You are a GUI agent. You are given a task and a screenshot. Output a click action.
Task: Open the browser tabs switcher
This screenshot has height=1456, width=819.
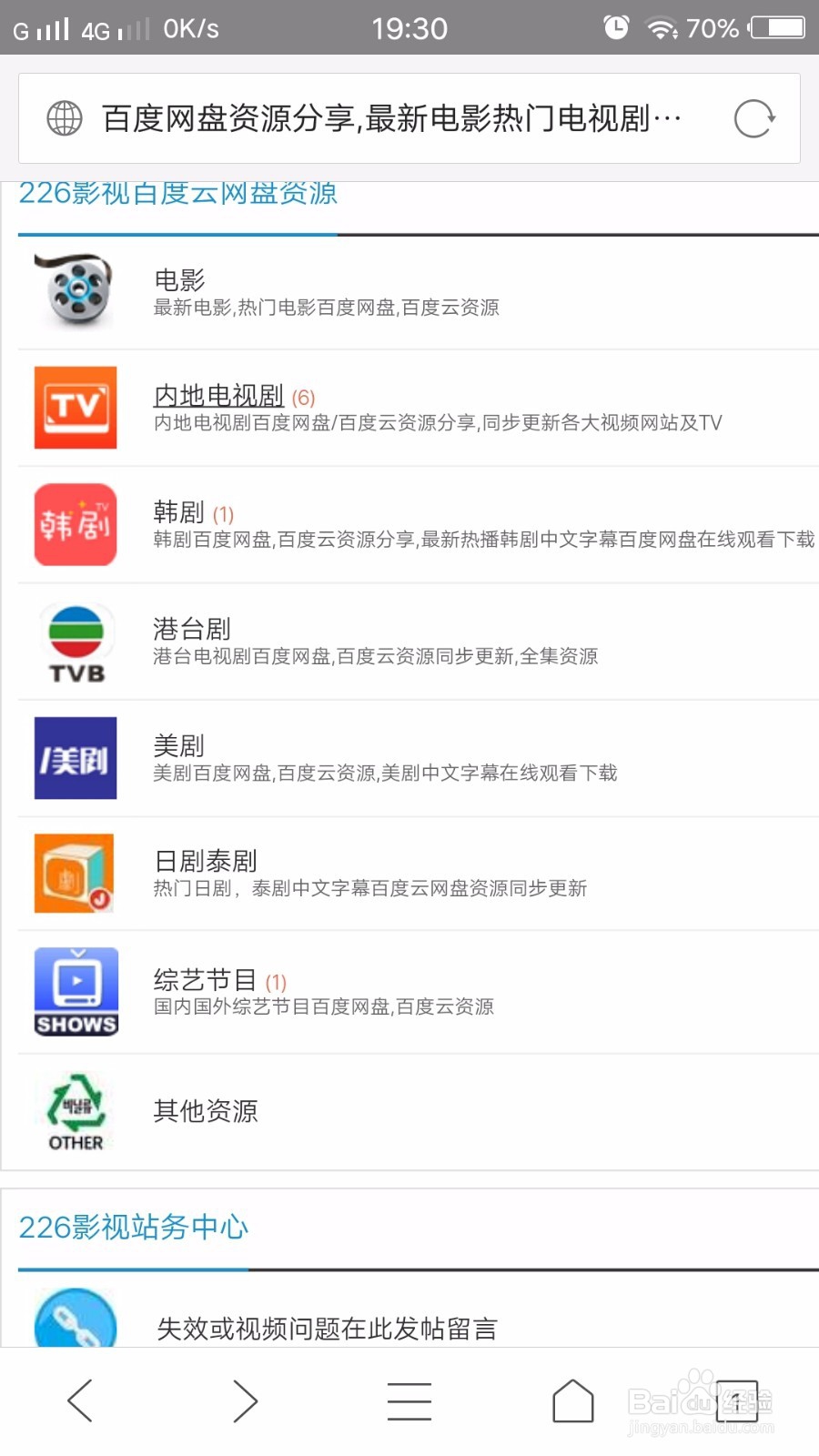(x=737, y=1400)
